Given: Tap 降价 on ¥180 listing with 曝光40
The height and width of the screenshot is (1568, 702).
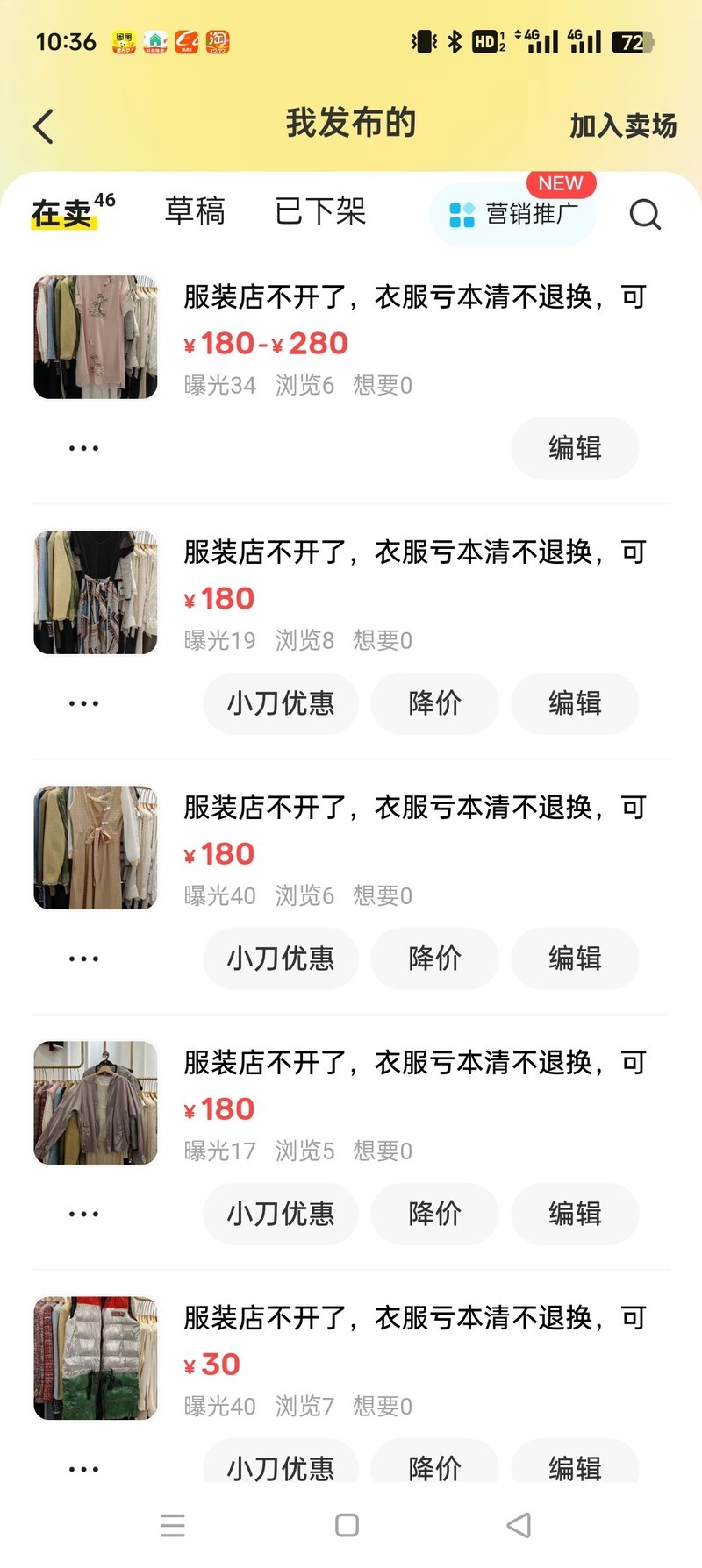Looking at the screenshot, I should tap(434, 959).
